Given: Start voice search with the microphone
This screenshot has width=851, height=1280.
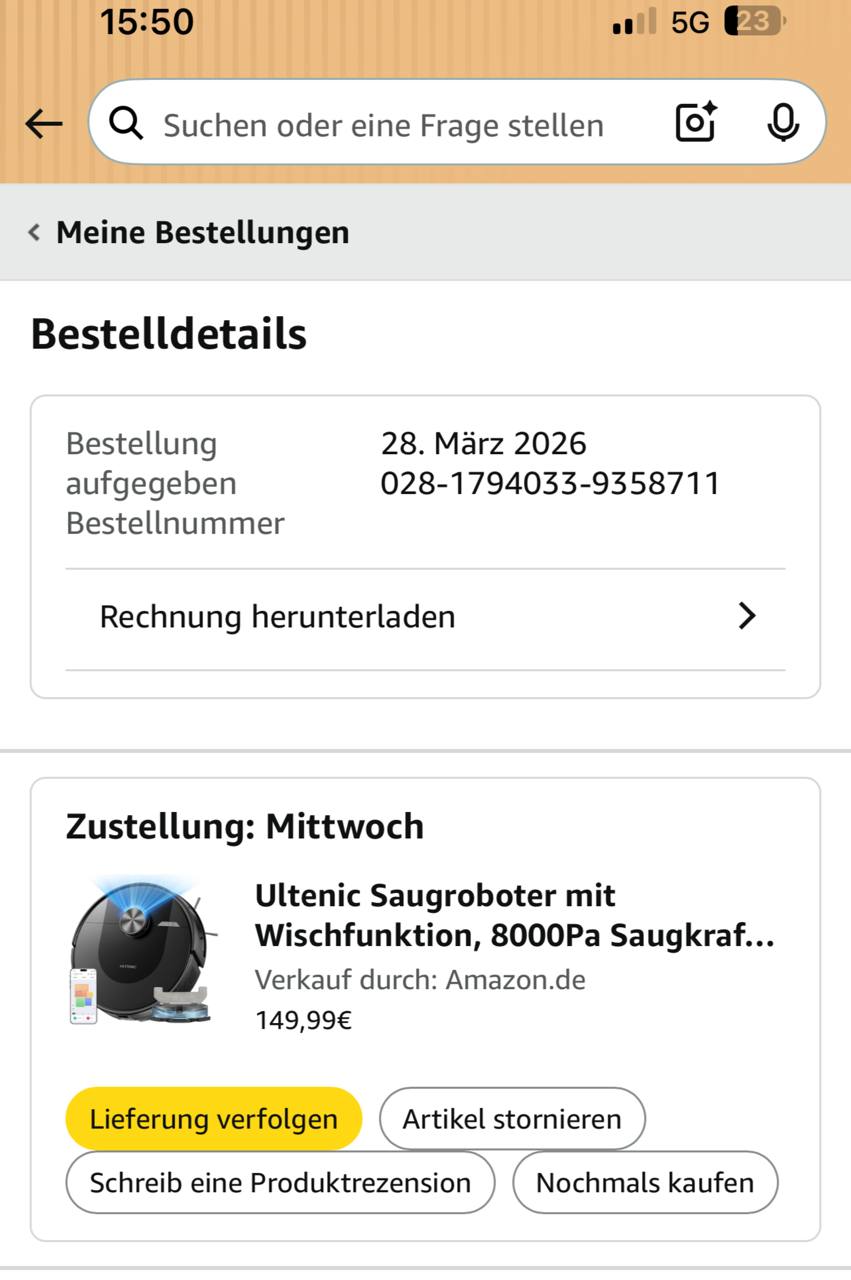Looking at the screenshot, I should pyautogui.click(x=783, y=123).
